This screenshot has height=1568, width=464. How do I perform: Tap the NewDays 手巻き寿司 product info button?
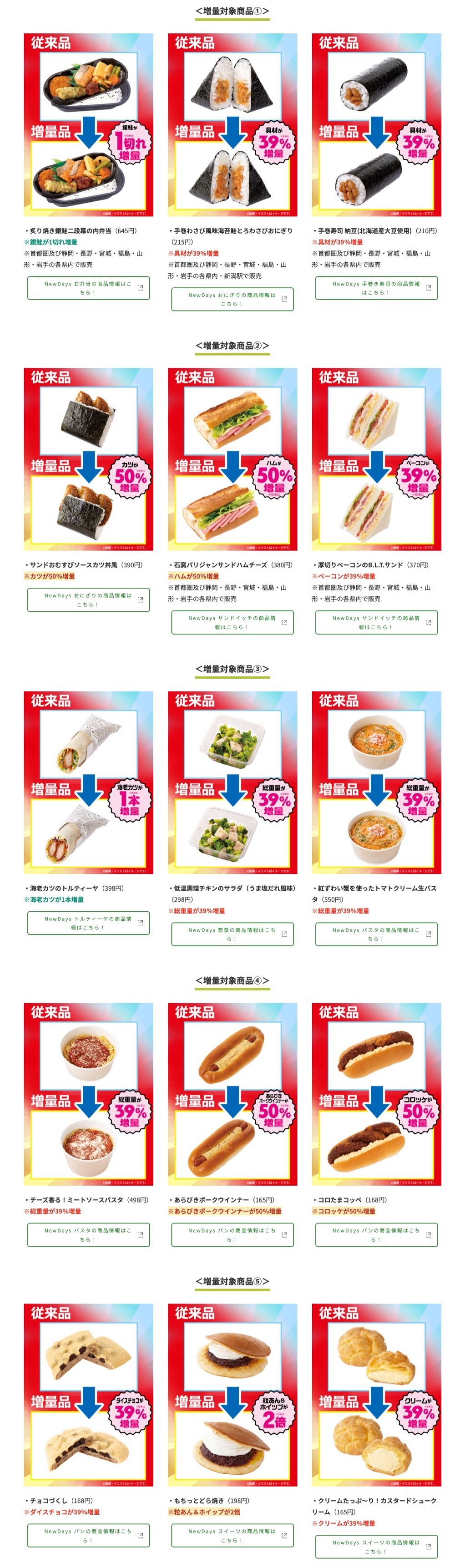(x=376, y=288)
